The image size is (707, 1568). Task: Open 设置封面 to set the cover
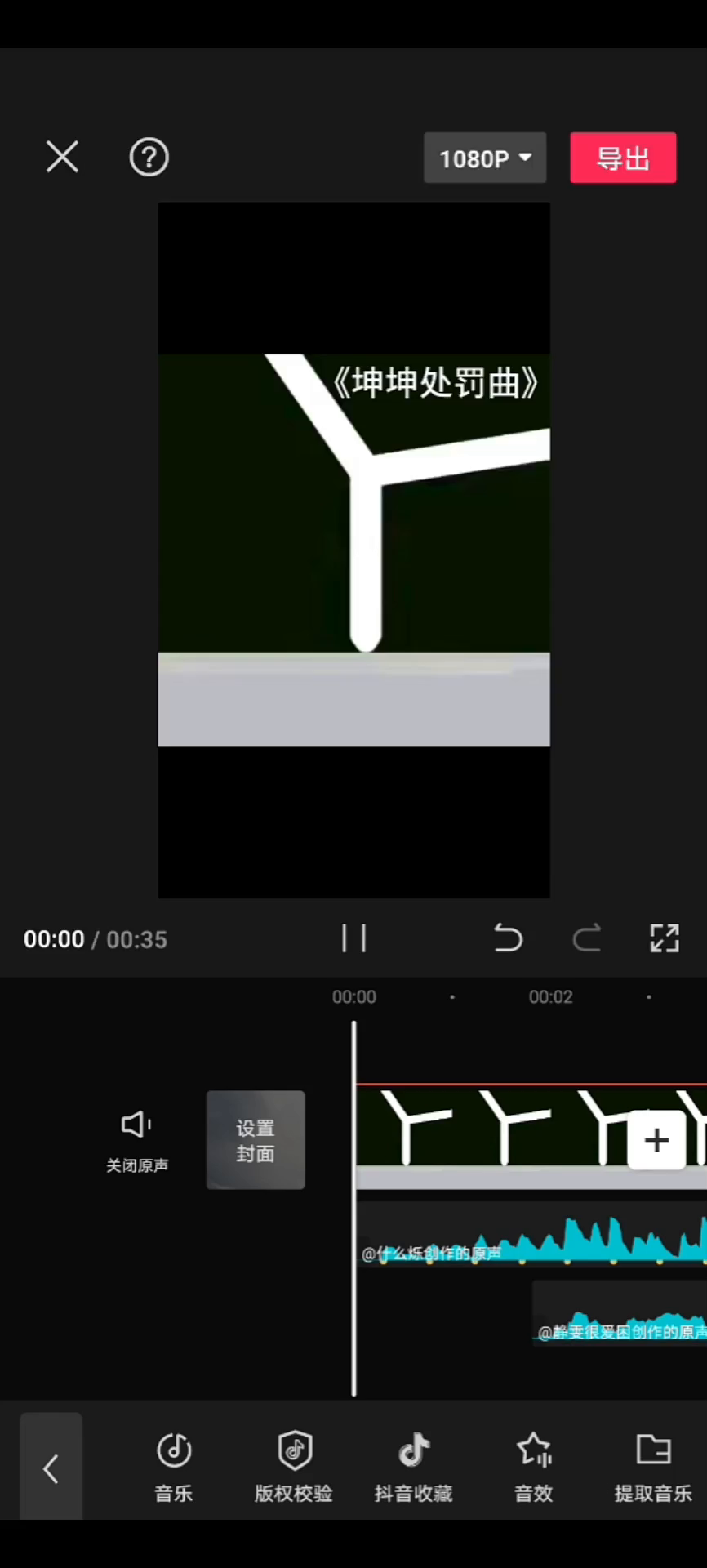[x=256, y=1140]
